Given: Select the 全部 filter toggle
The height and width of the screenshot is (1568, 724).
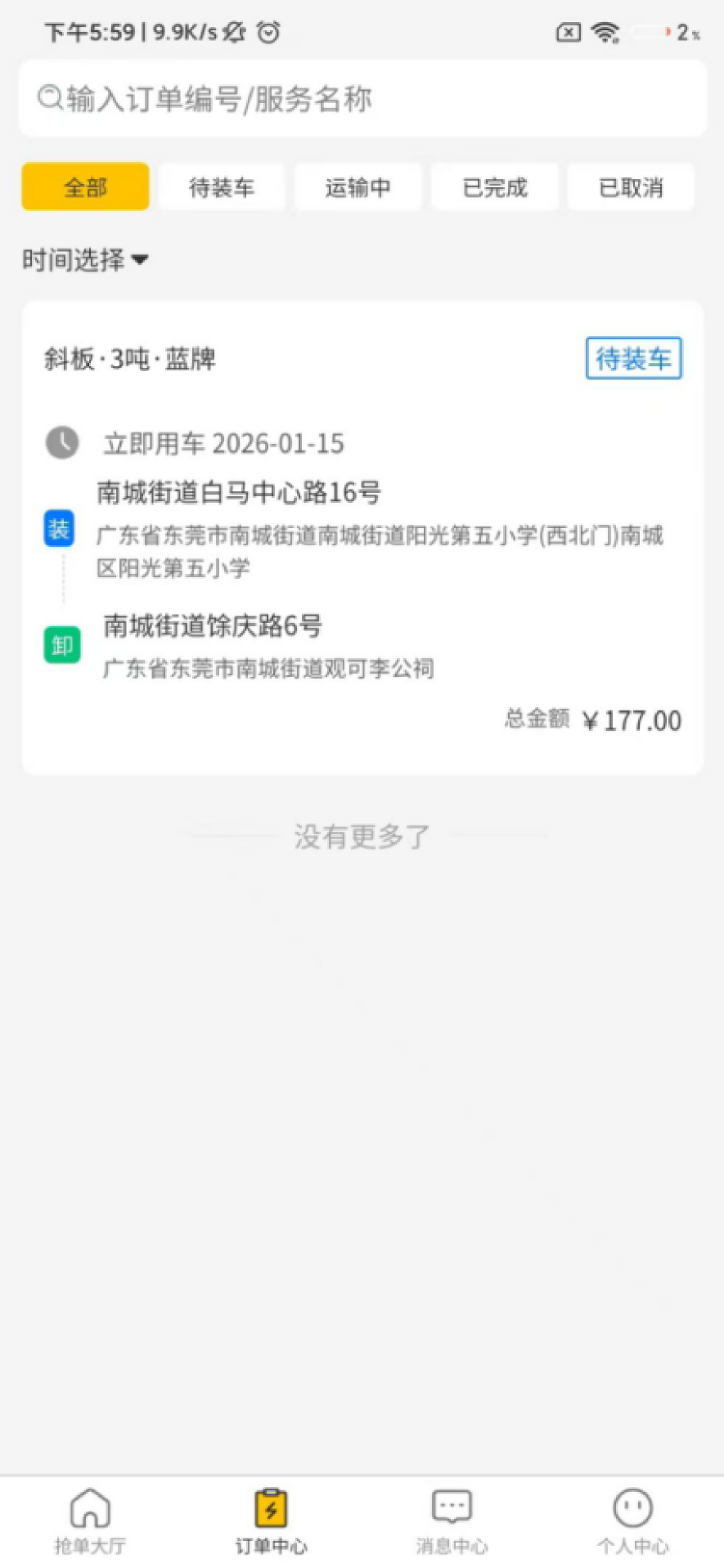Looking at the screenshot, I should [x=85, y=187].
